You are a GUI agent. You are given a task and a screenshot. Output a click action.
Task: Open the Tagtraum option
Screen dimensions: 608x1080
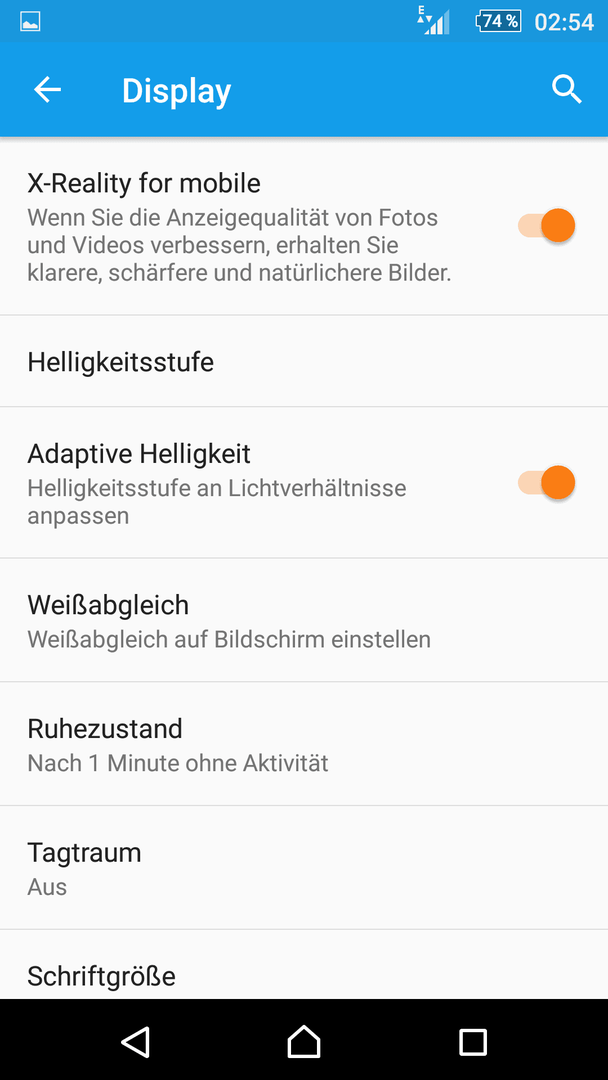[x=304, y=868]
